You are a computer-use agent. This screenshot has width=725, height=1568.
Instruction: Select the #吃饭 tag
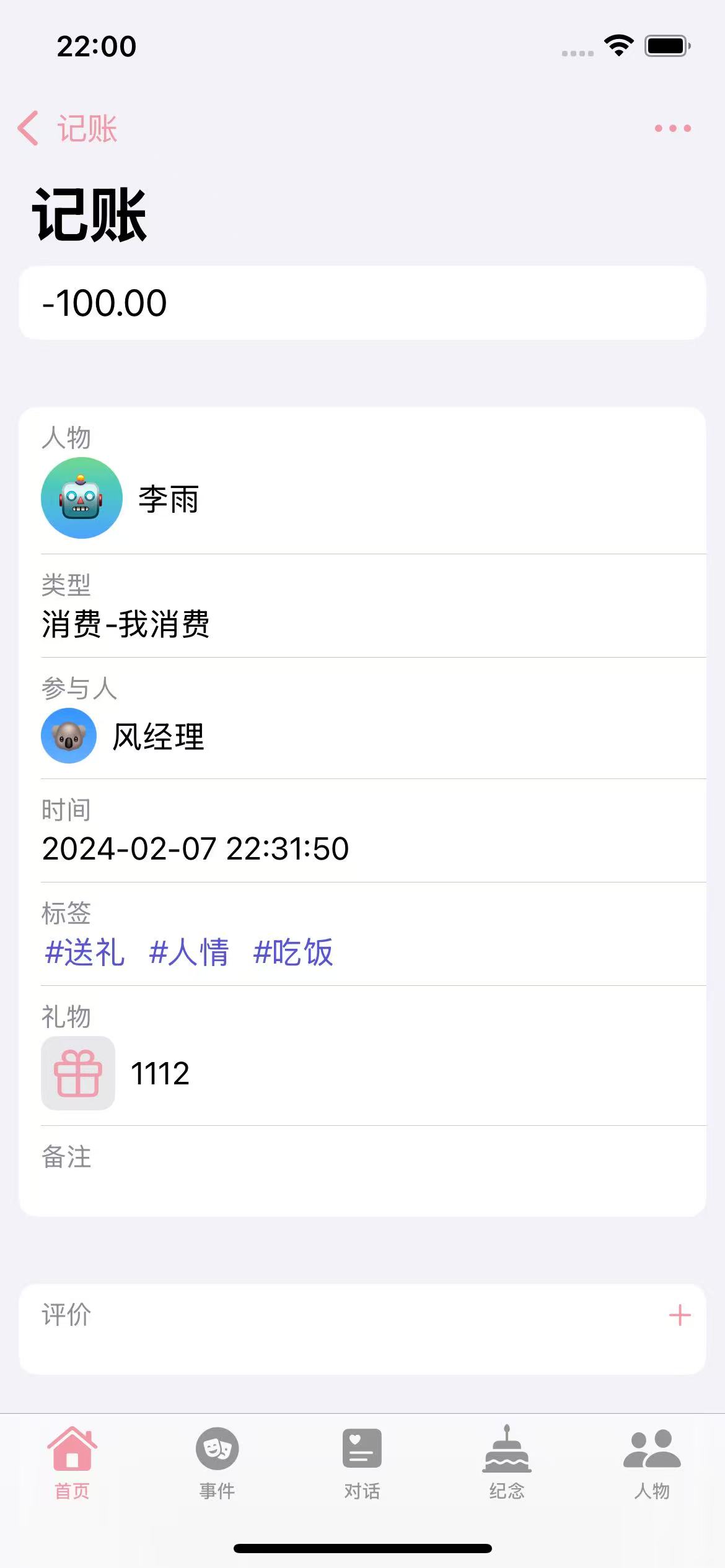pyautogui.click(x=293, y=952)
